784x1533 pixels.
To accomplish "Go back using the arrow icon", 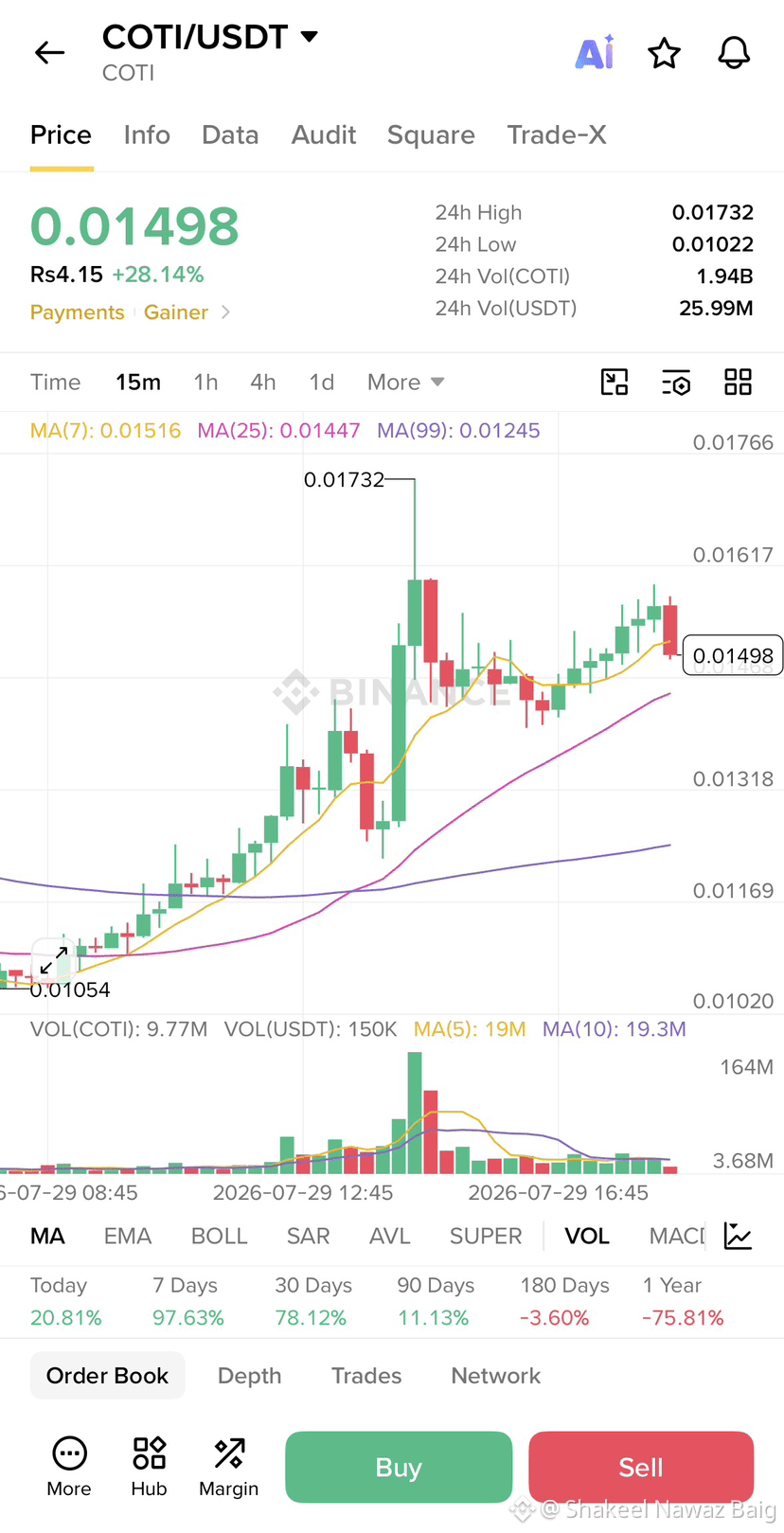I will click(49, 53).
